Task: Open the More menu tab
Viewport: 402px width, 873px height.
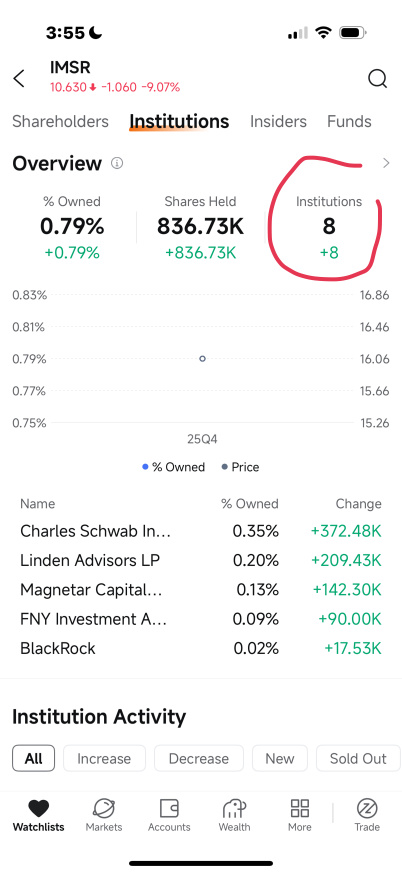Action: (x=300, y=815)
